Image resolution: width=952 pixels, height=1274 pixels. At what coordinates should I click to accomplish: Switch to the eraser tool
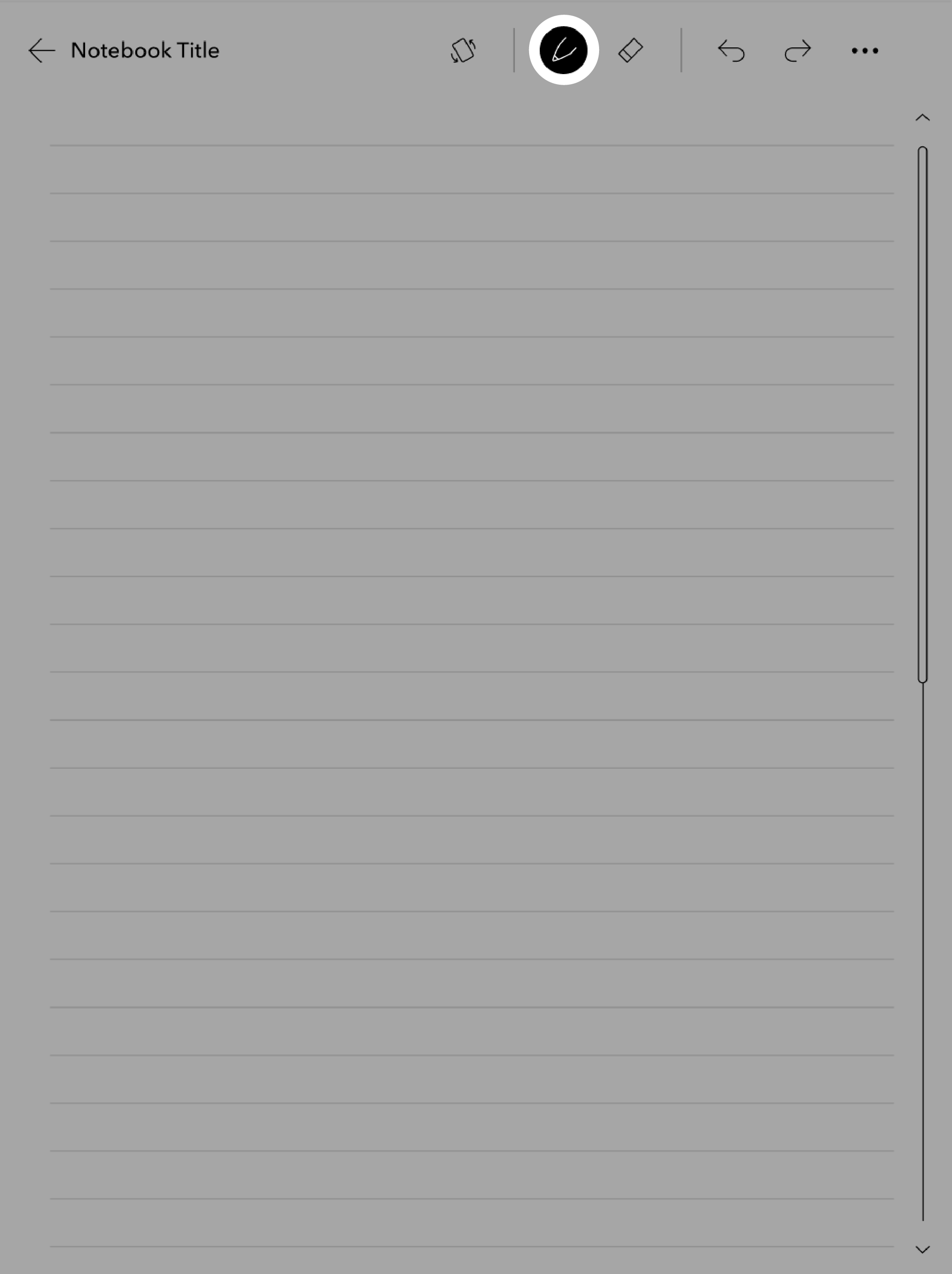pos(630,51)
